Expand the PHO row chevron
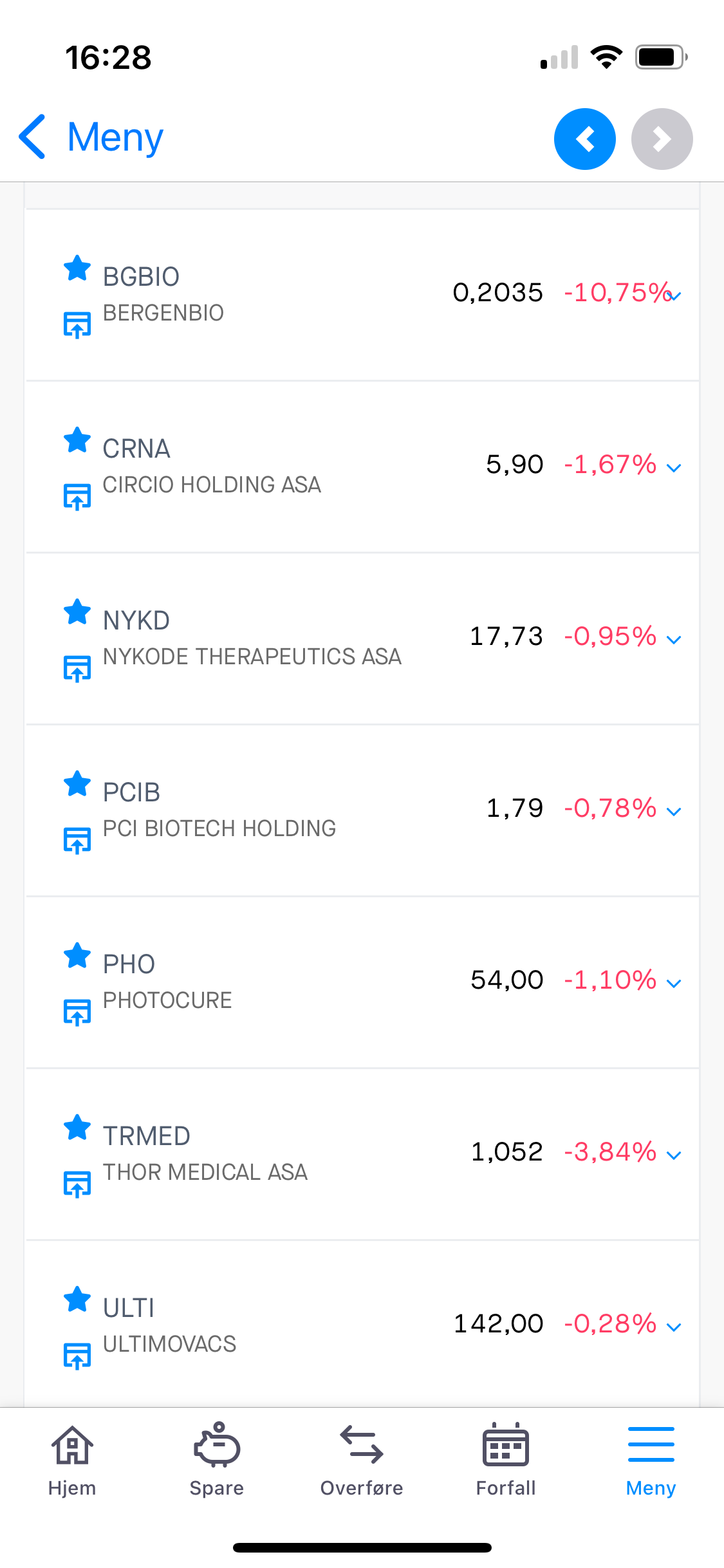This screenshot has height=1568, width=724. click(x=674, y=984)
